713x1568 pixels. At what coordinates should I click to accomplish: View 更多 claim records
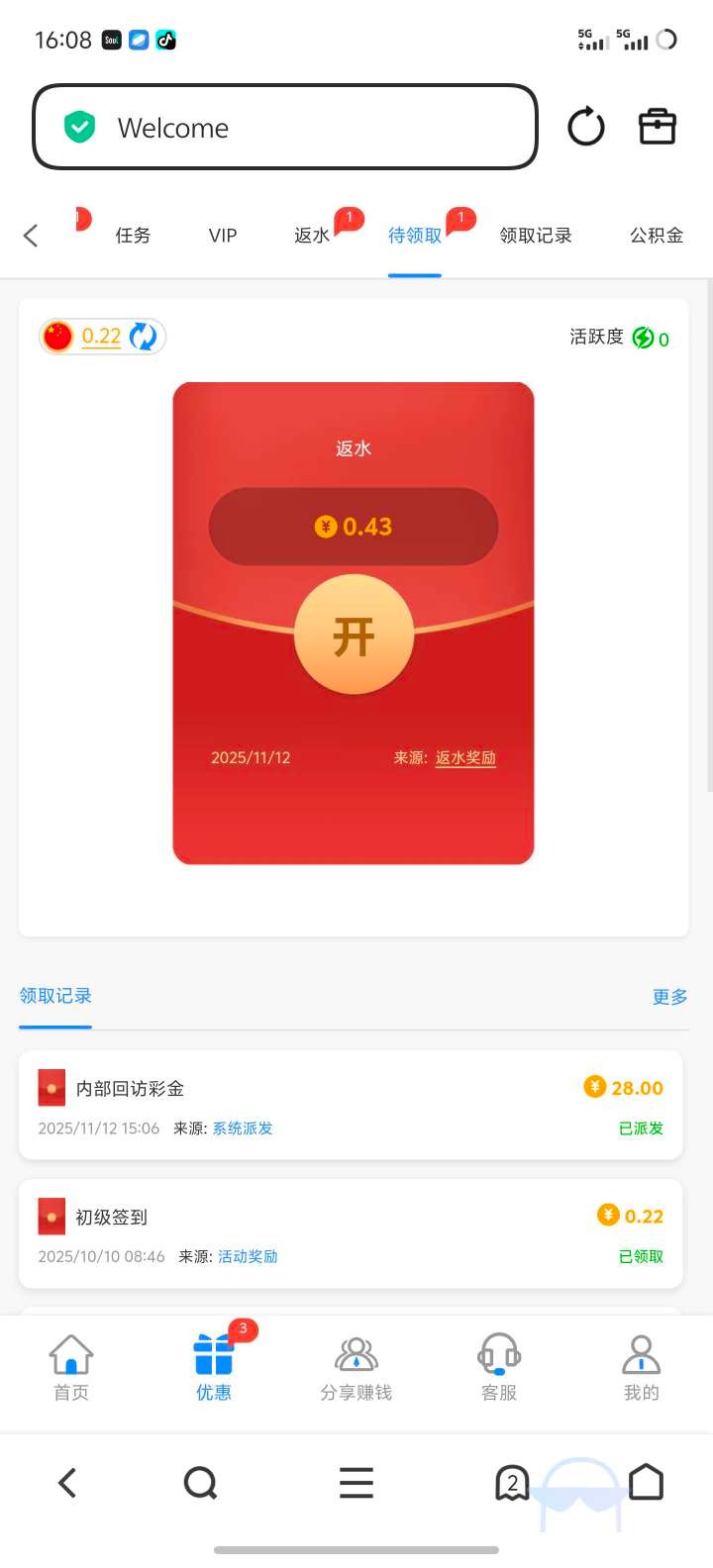pos(669,997)
